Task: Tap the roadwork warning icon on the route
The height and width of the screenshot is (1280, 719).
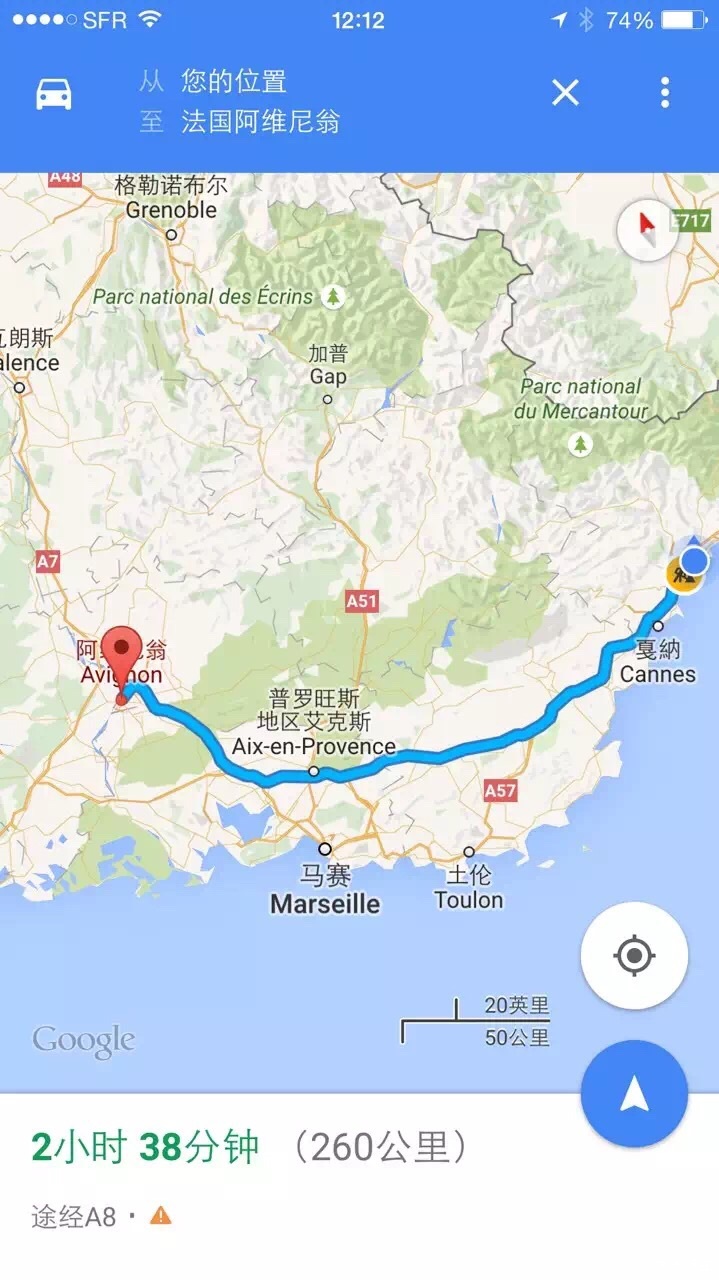Action: click(x=683, y=576)
